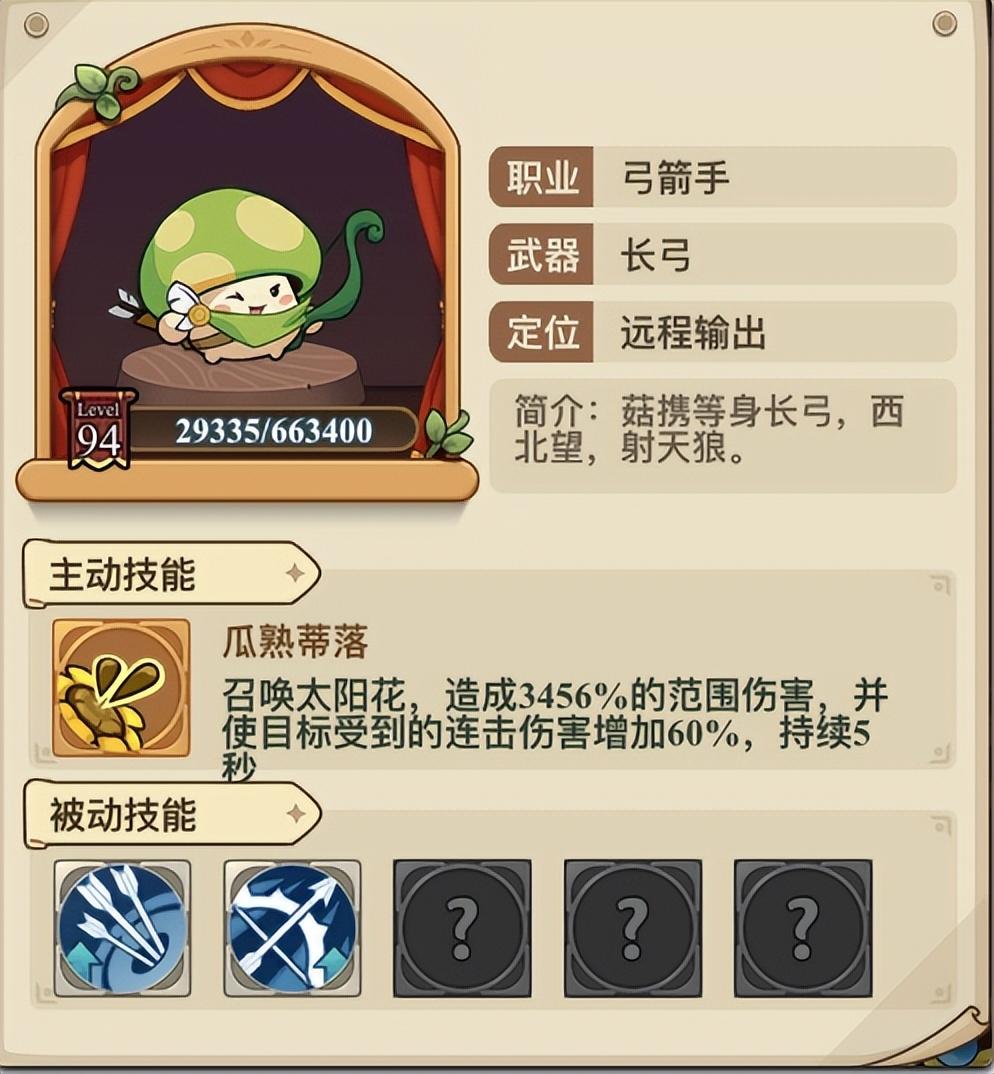View the crossed bow-and-arrow passive skill
The image size is (994, 1074).
pos(292,928)
